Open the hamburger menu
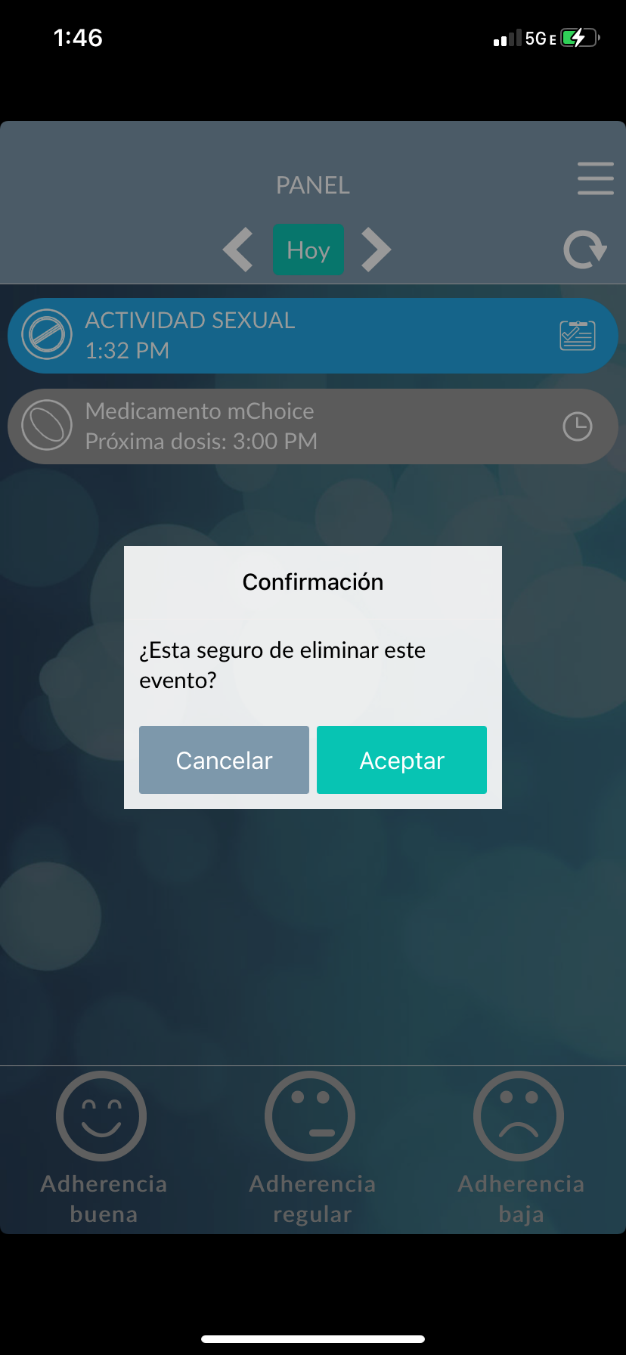This screenshot has width=626, height=1355. (x=595, y=179)
